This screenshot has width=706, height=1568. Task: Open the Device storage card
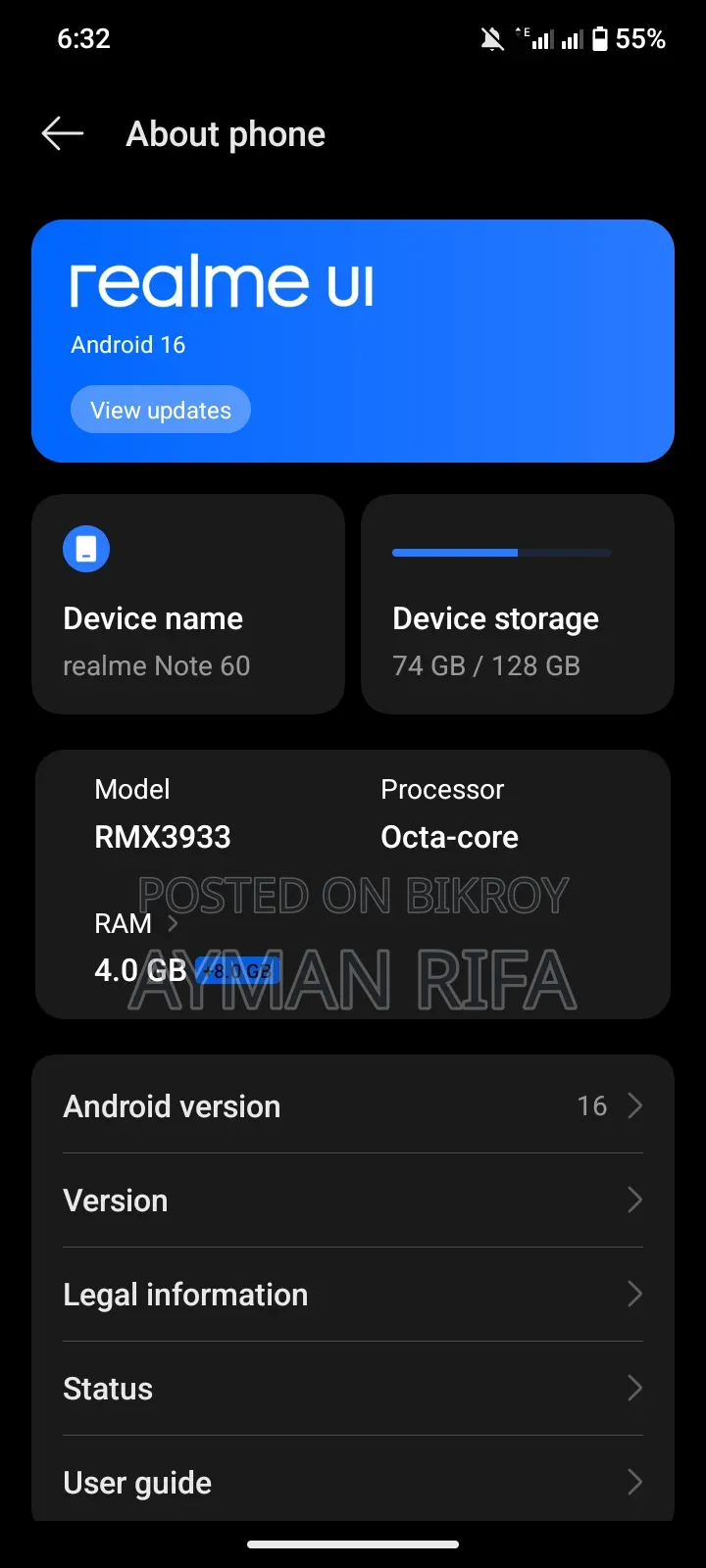(518, 604)
